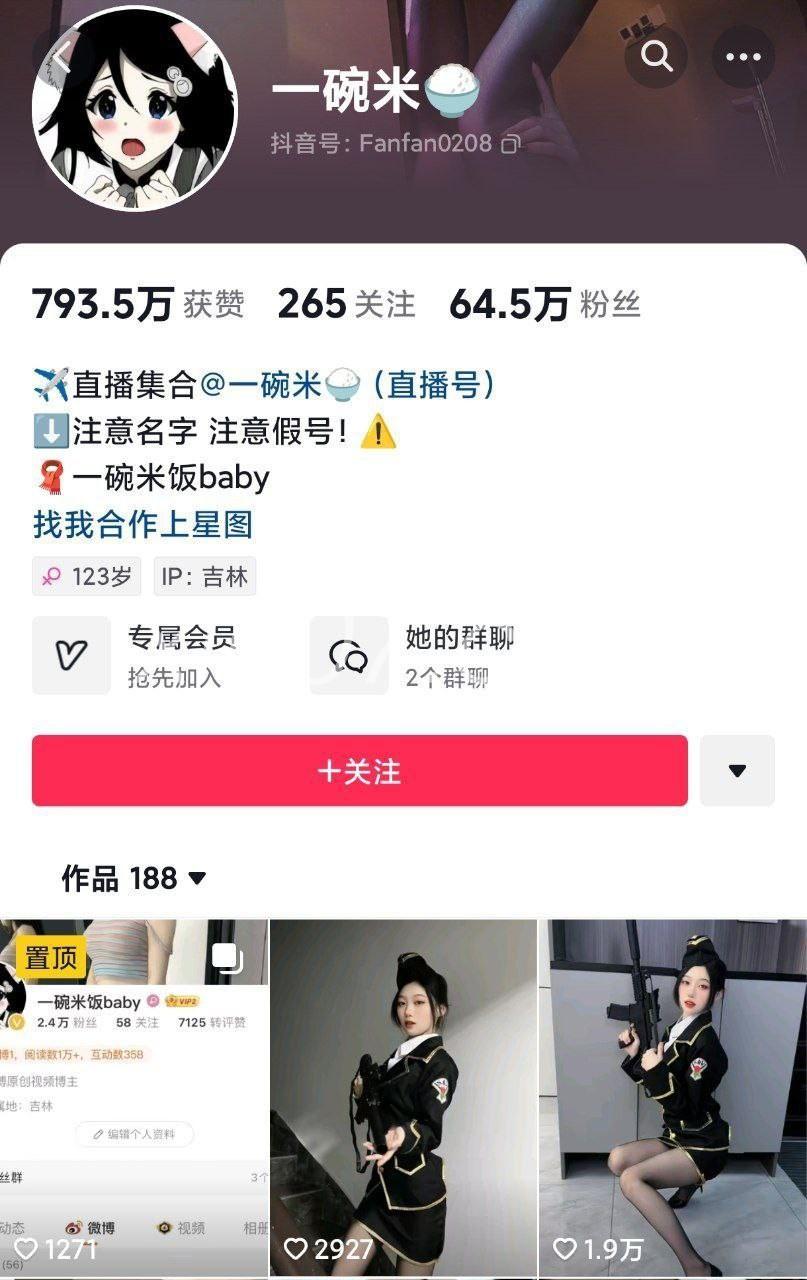Follow this user with +关注
Screen dimensions: 807x1280
tap(359, 771)
